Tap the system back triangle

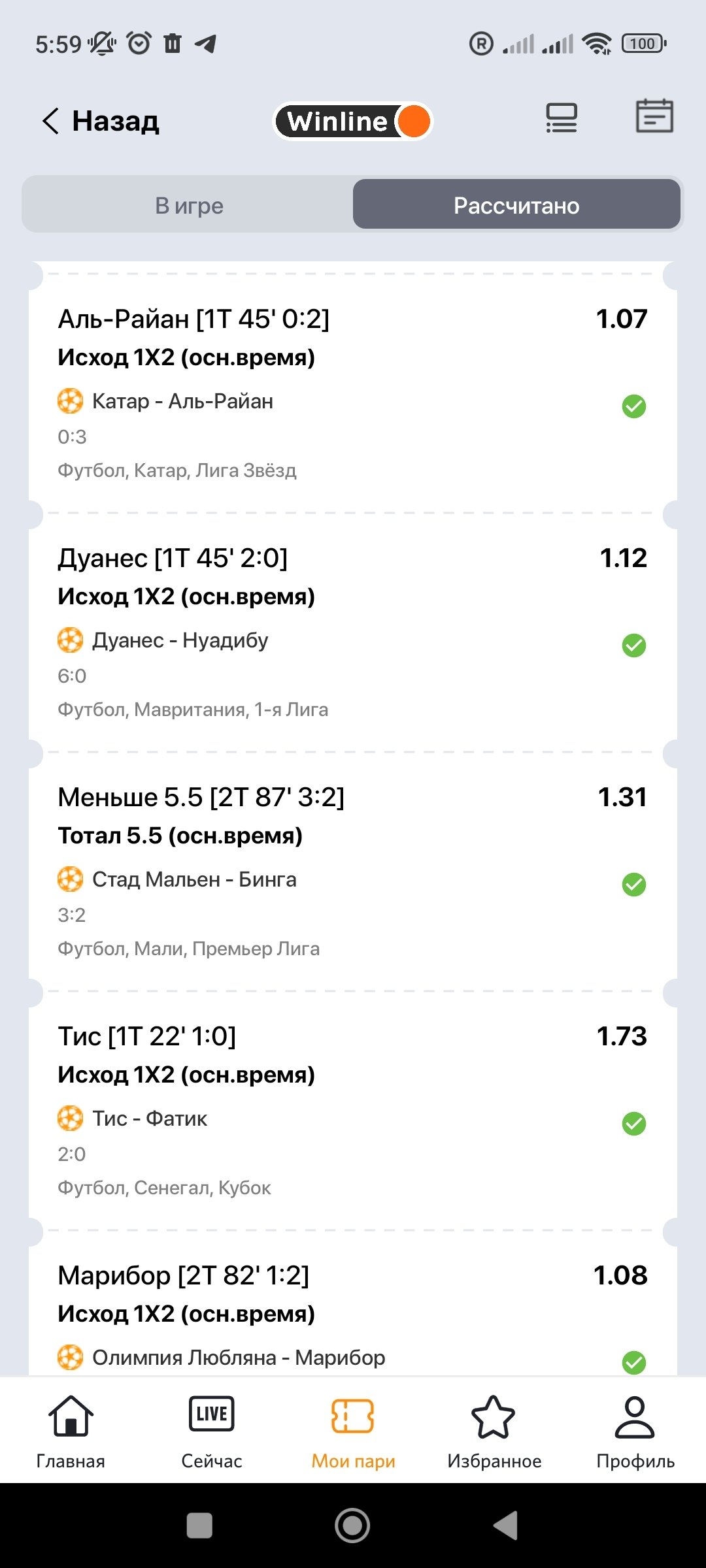click(x=505, y=1526)
